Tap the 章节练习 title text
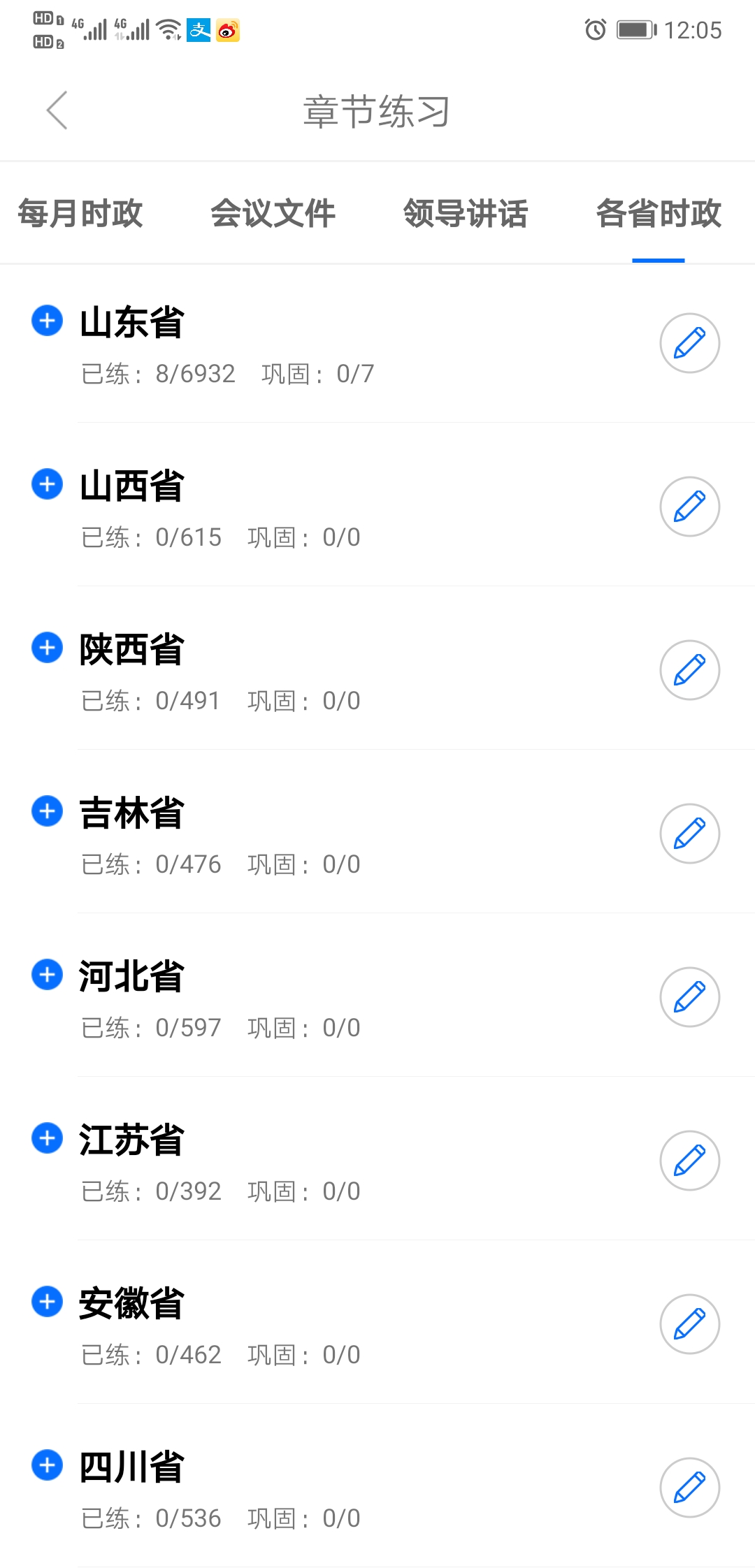The width and height of the screenshot is (755, 1568). click(377, 111)
